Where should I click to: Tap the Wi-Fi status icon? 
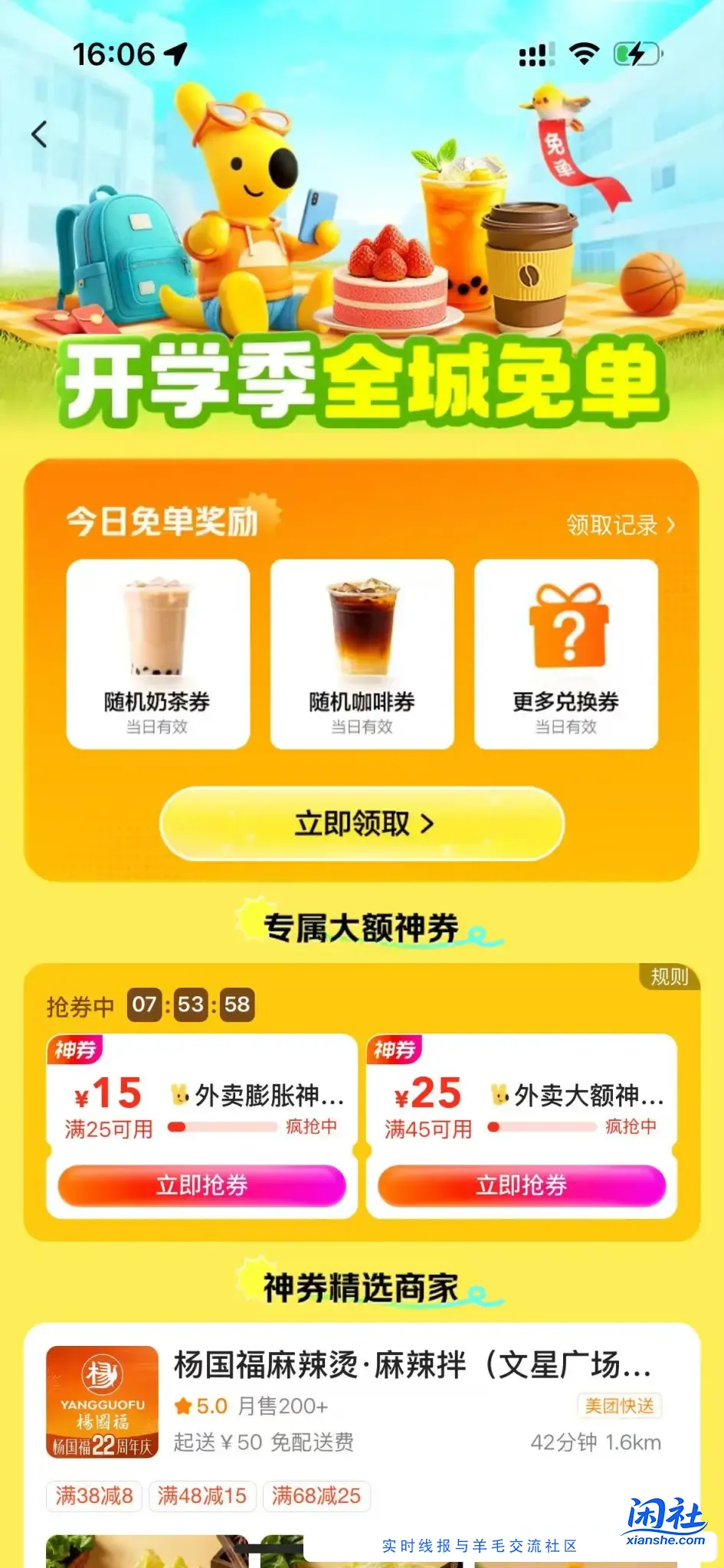[x=581, y=53]
